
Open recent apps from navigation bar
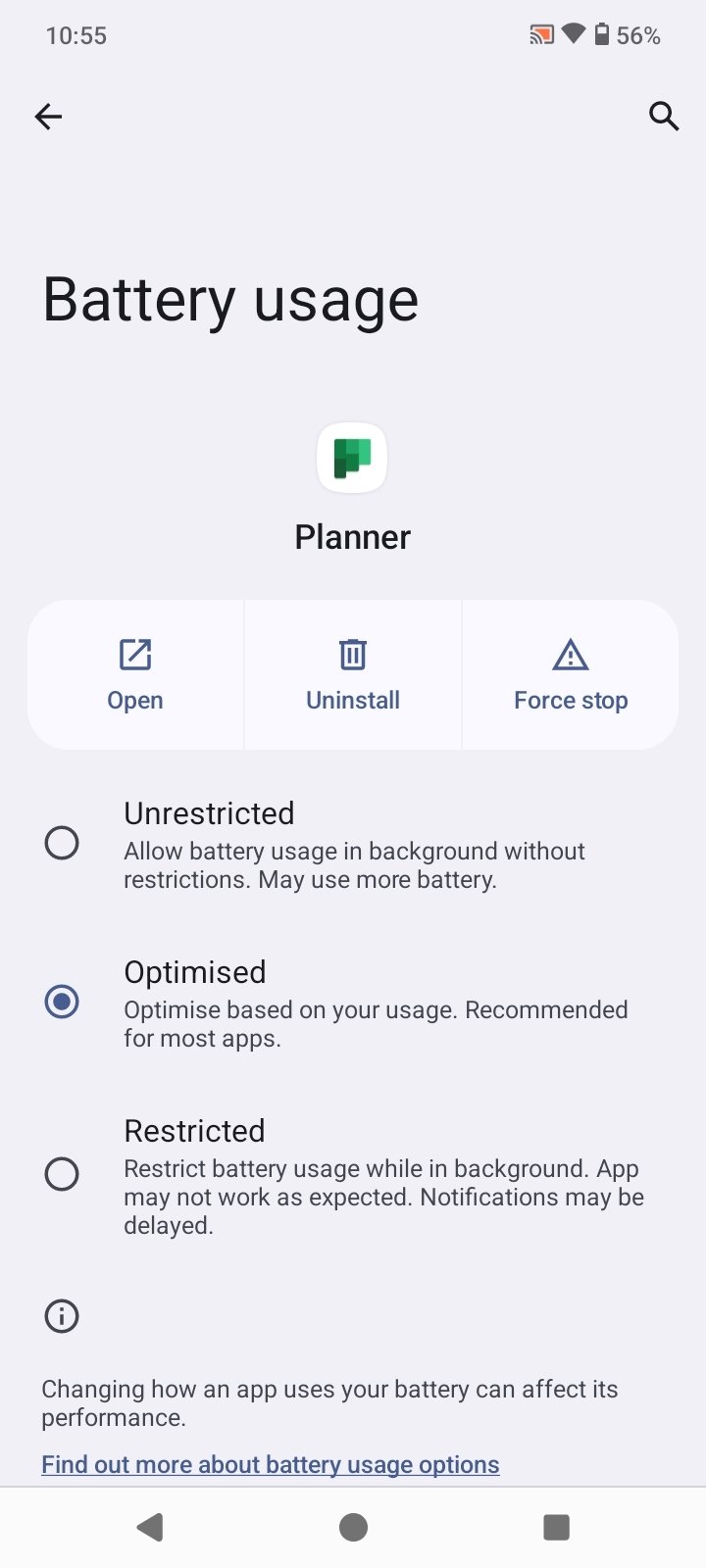556,1527
